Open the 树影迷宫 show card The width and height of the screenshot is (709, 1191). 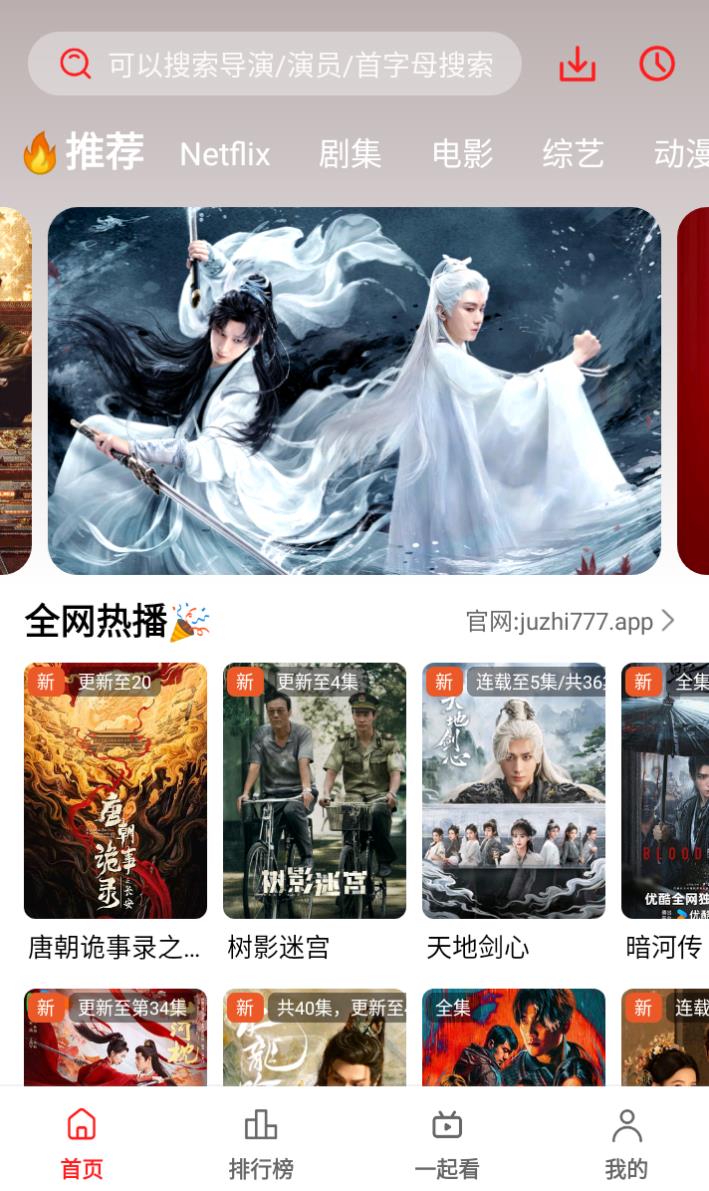(x=314, y=791)
